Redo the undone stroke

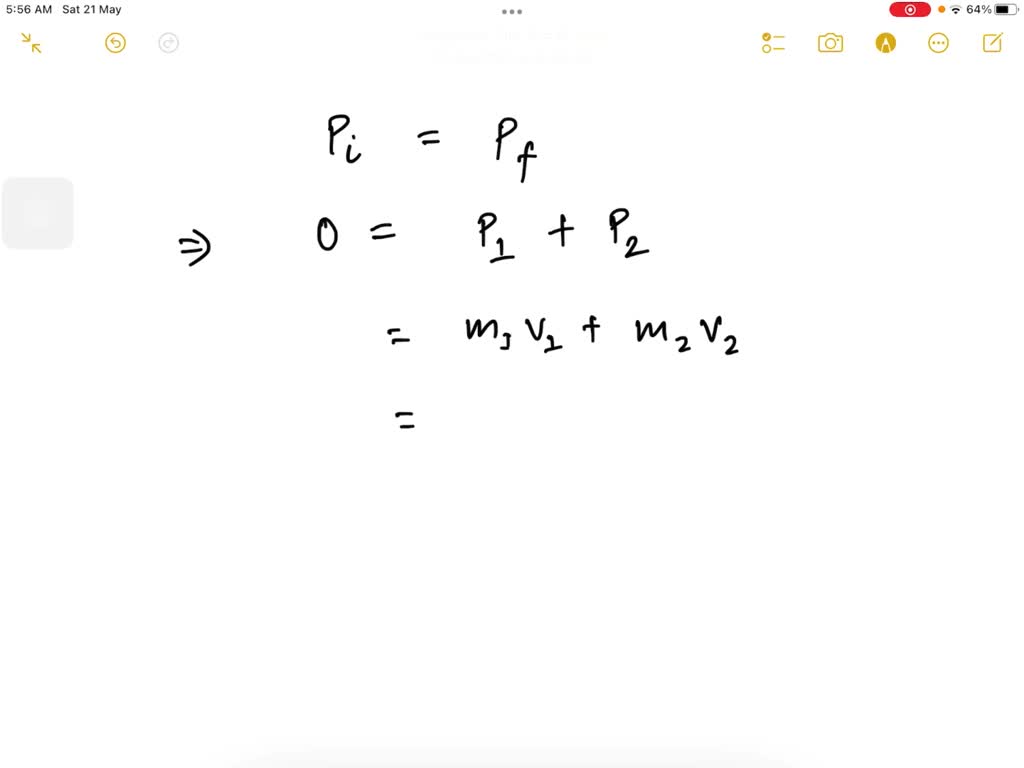tap(169, 43)
